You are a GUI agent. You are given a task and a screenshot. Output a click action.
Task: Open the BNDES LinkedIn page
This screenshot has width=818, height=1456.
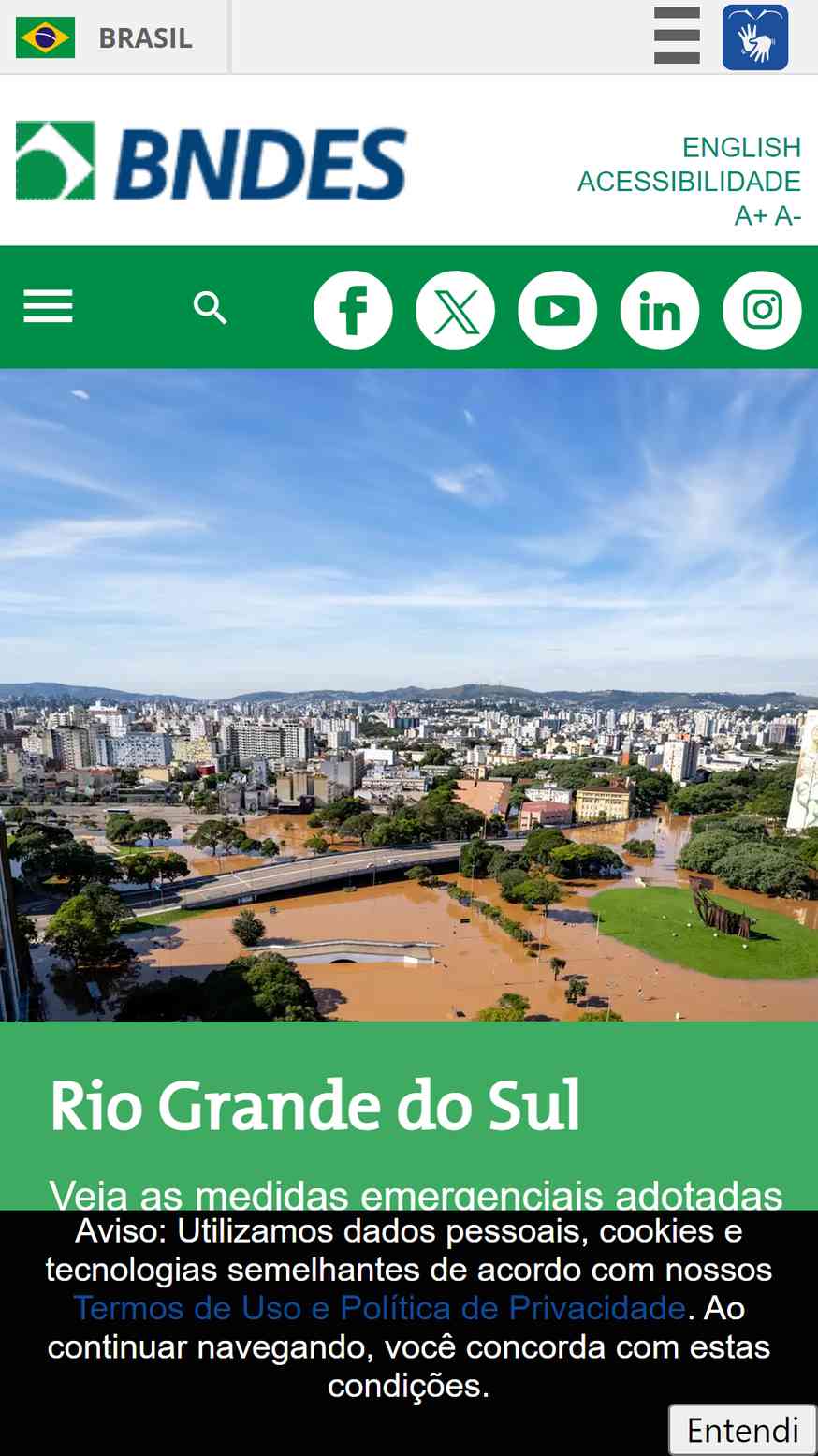(659, 310)
